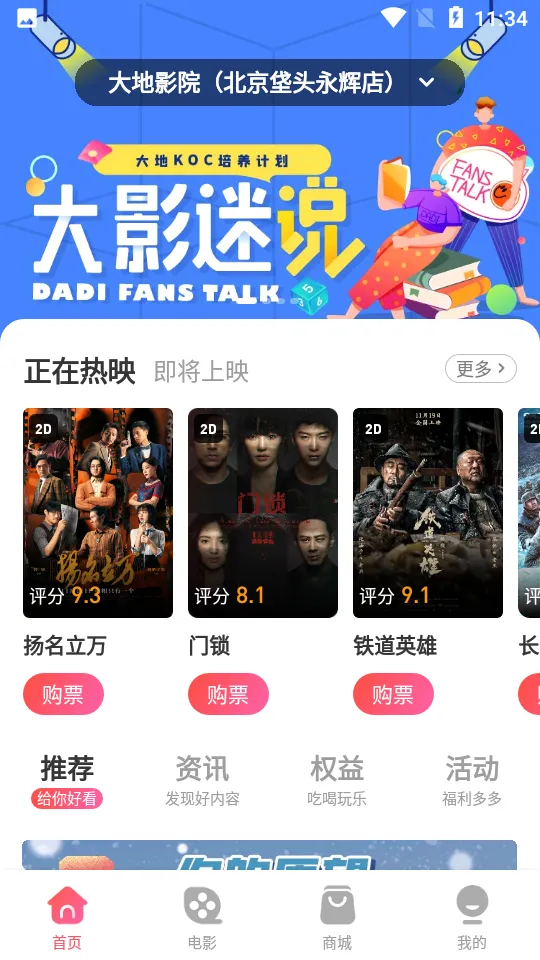
Task: Open the 扬名立万 movie poster
Action: pos(98,513)
